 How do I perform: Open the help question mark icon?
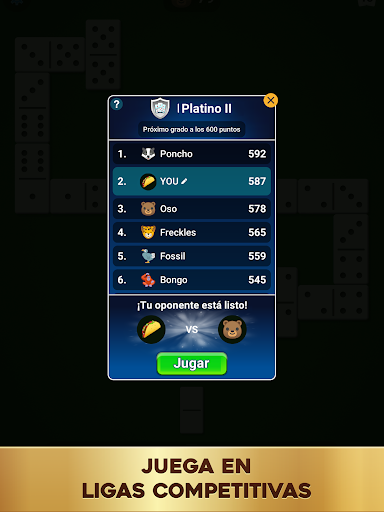point(116,104)
